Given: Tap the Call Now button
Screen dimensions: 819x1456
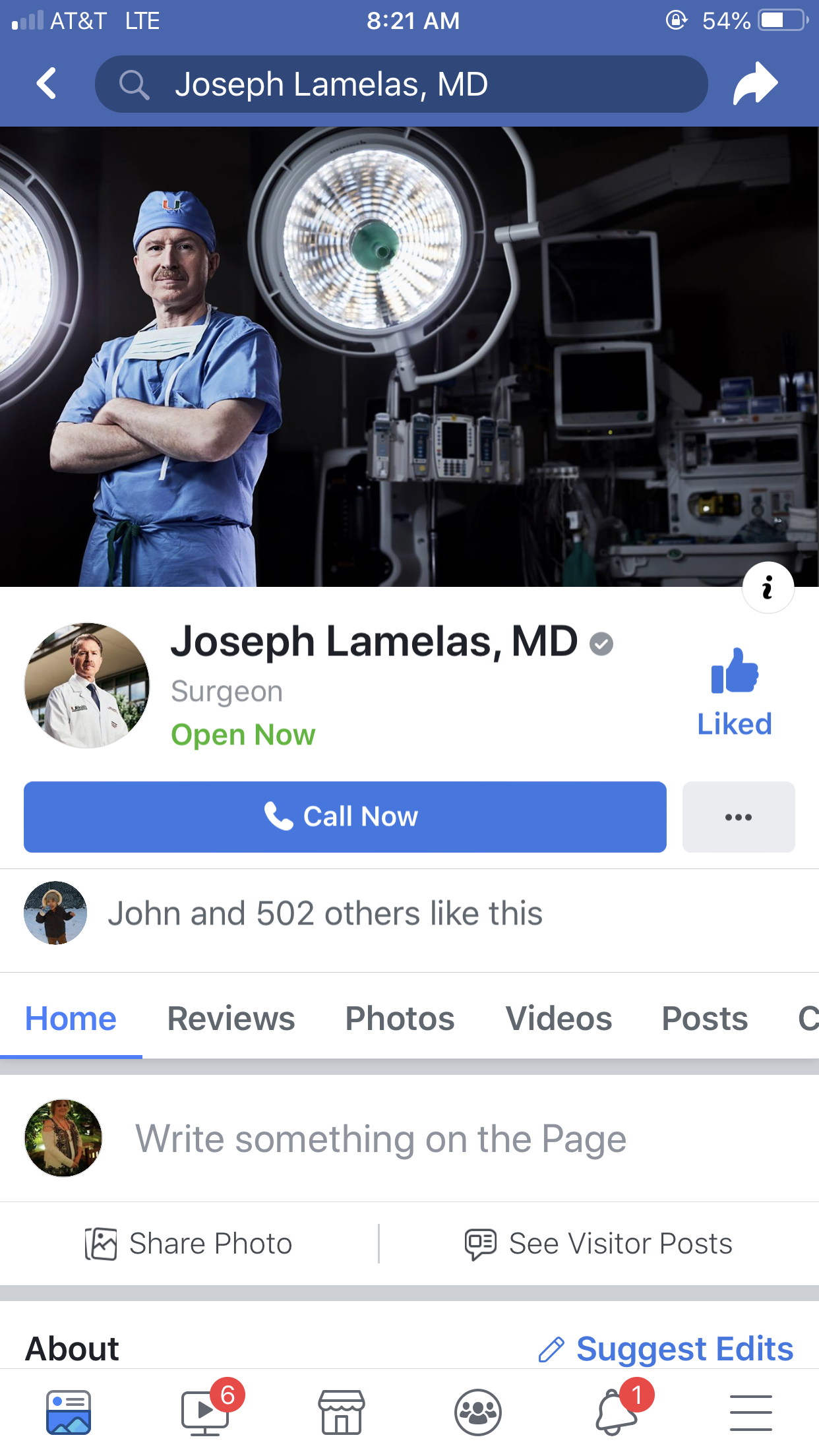Looking at the screenshot, I should 345,817.
